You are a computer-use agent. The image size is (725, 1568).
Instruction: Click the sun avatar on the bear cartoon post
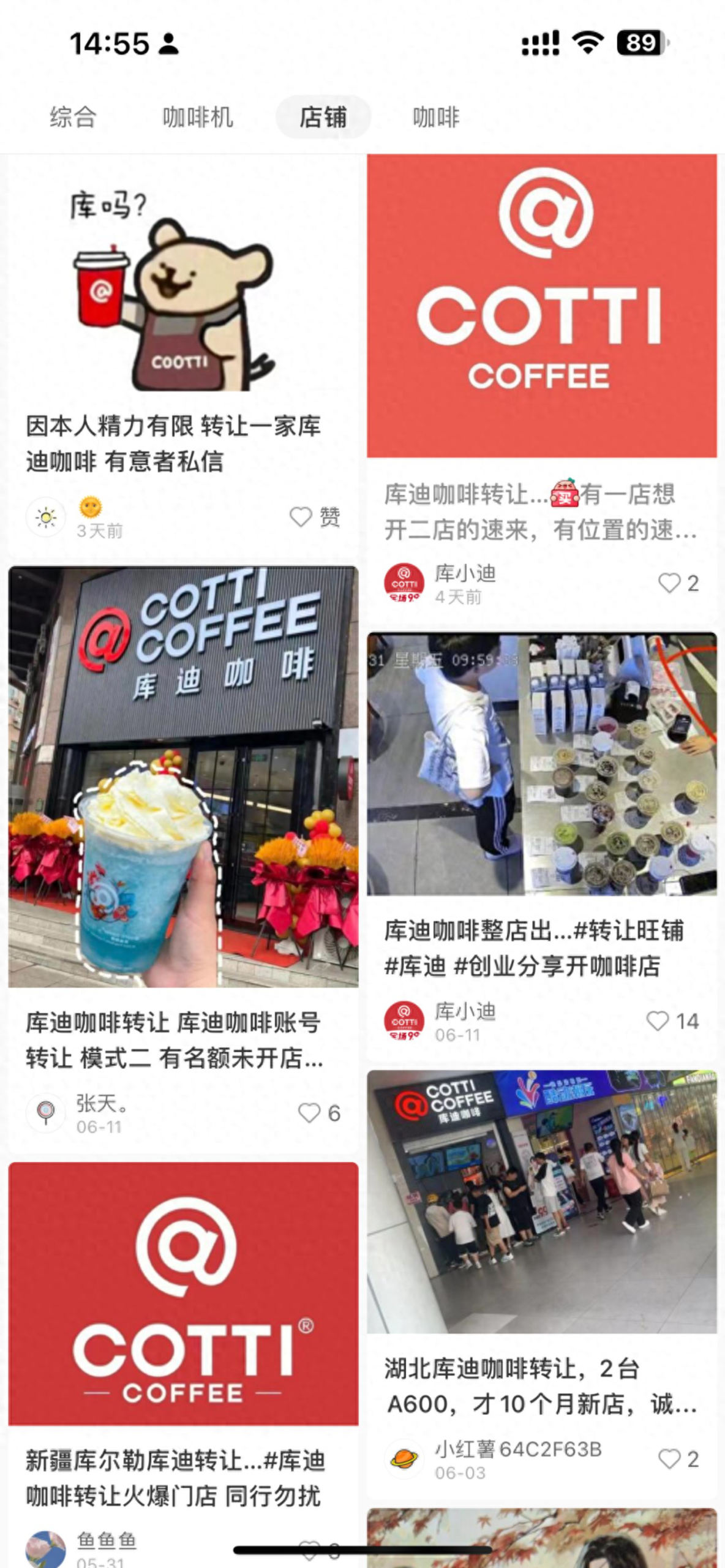46,516
